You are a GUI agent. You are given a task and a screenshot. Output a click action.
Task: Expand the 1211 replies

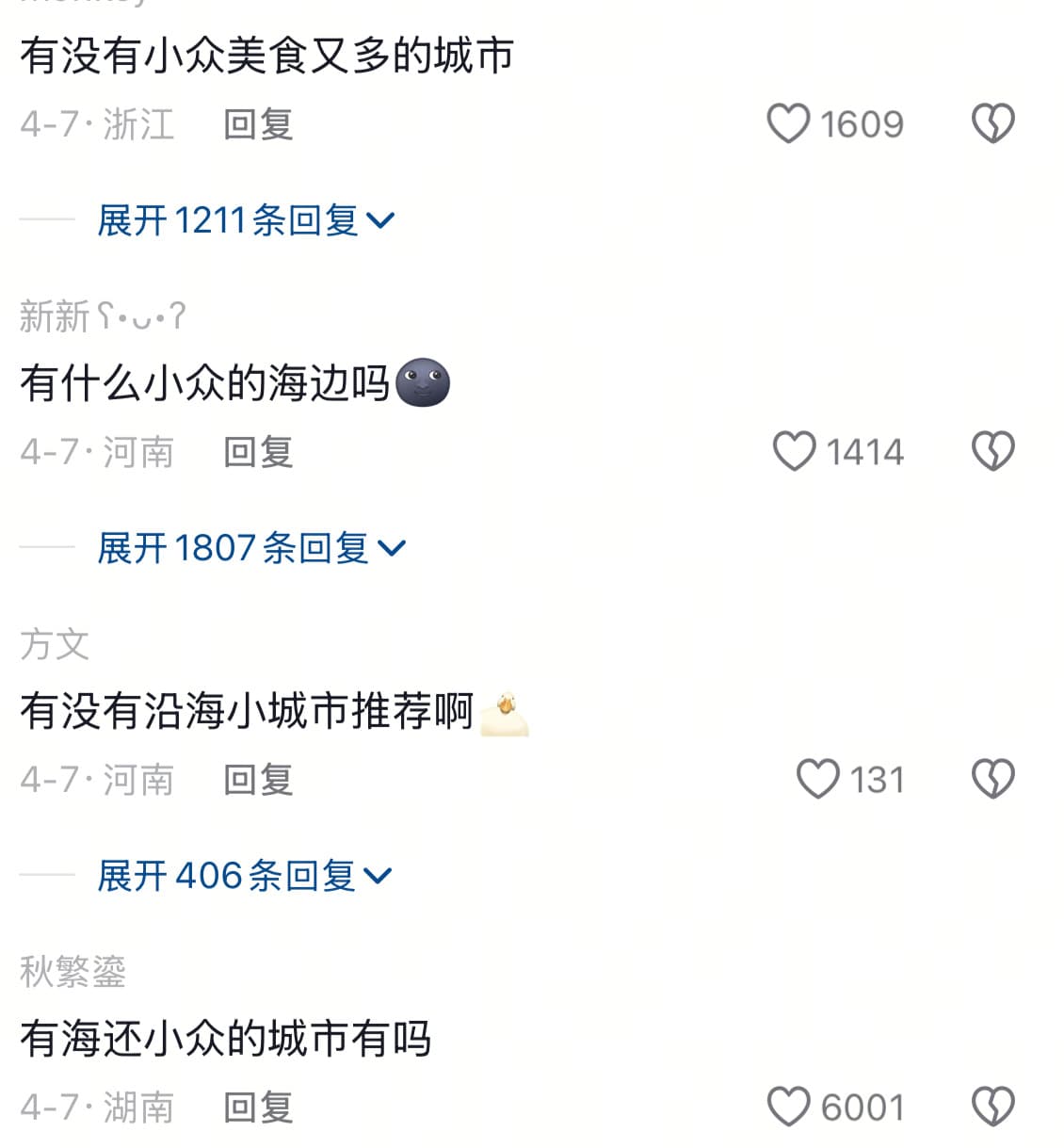pos(245,220)
